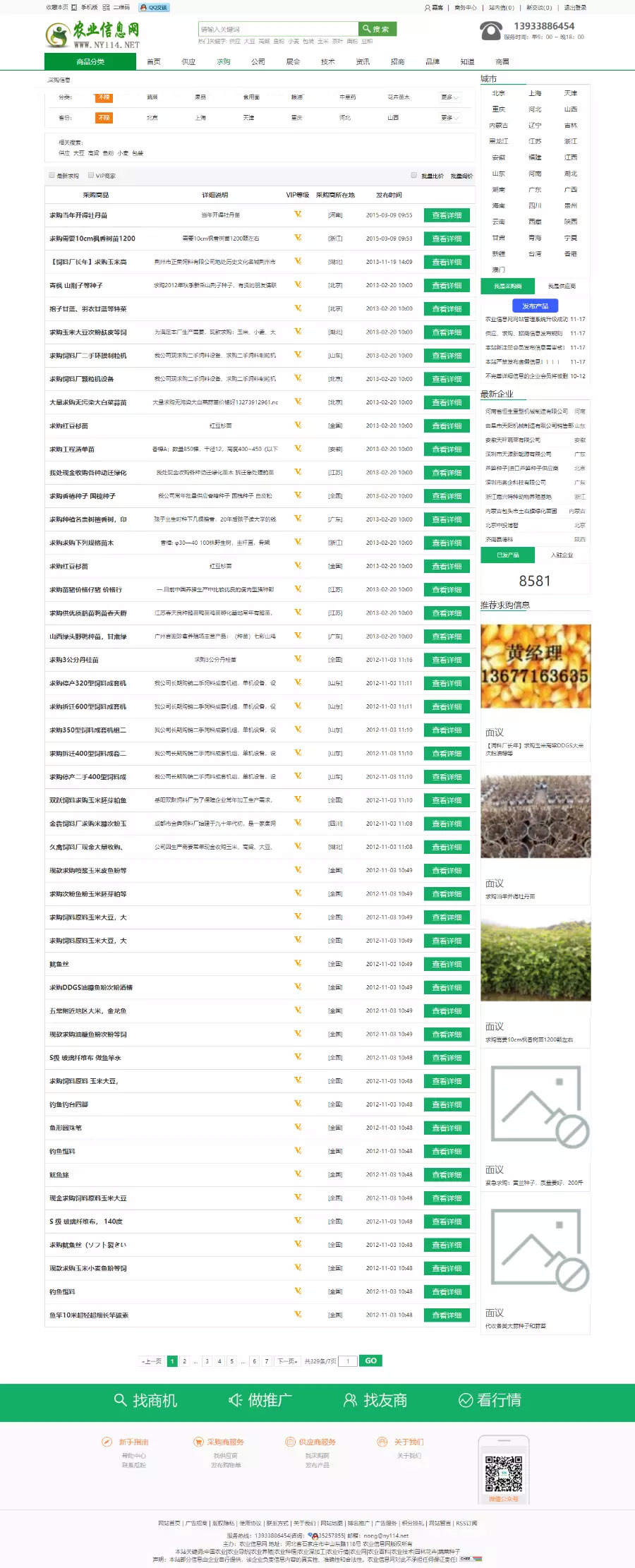The image size is (635, 1568).
Task: Open the listing 求购玉米大豆次粉麸皮等饲料
Action: coord(88,332)
